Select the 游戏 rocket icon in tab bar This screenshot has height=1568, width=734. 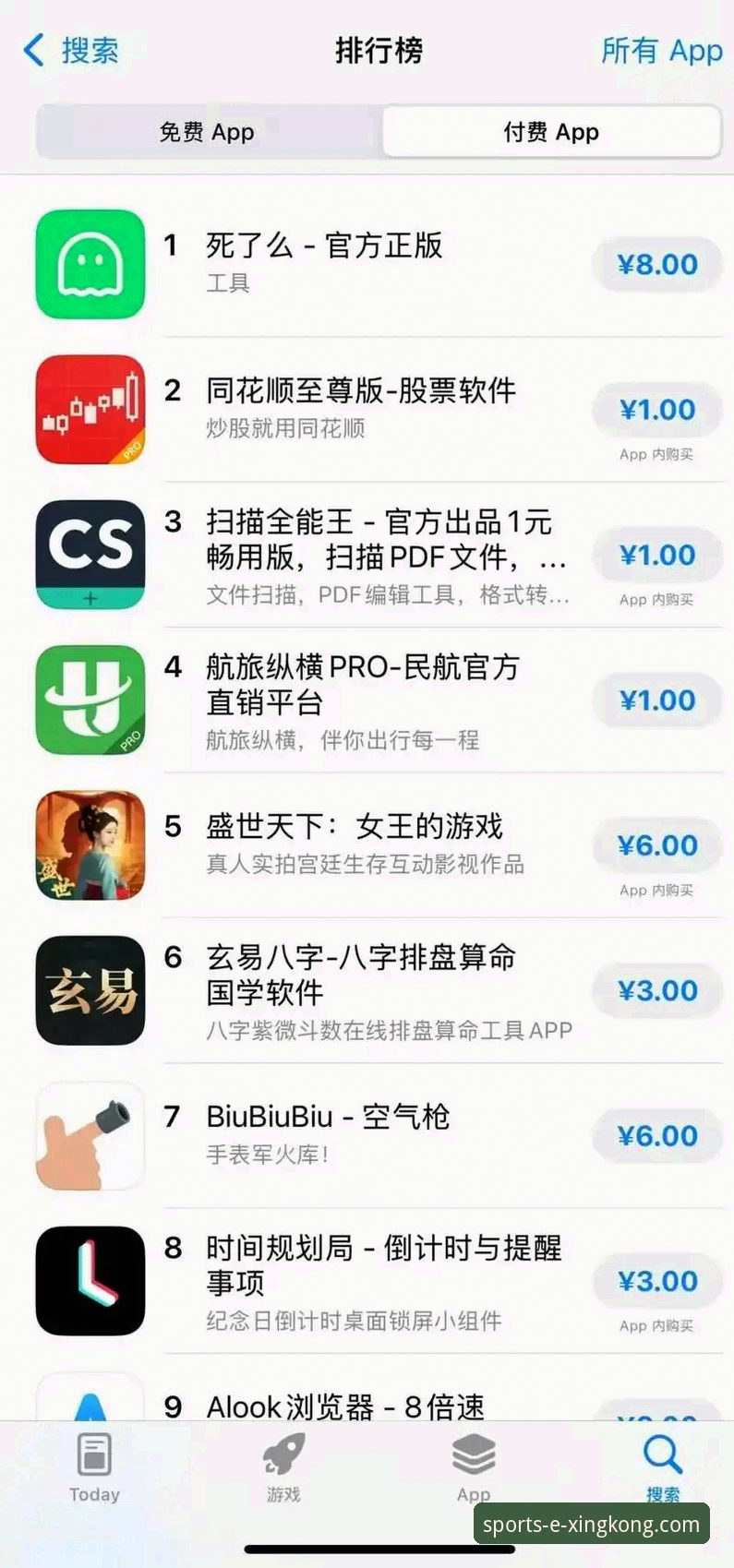pos(283,1472)
